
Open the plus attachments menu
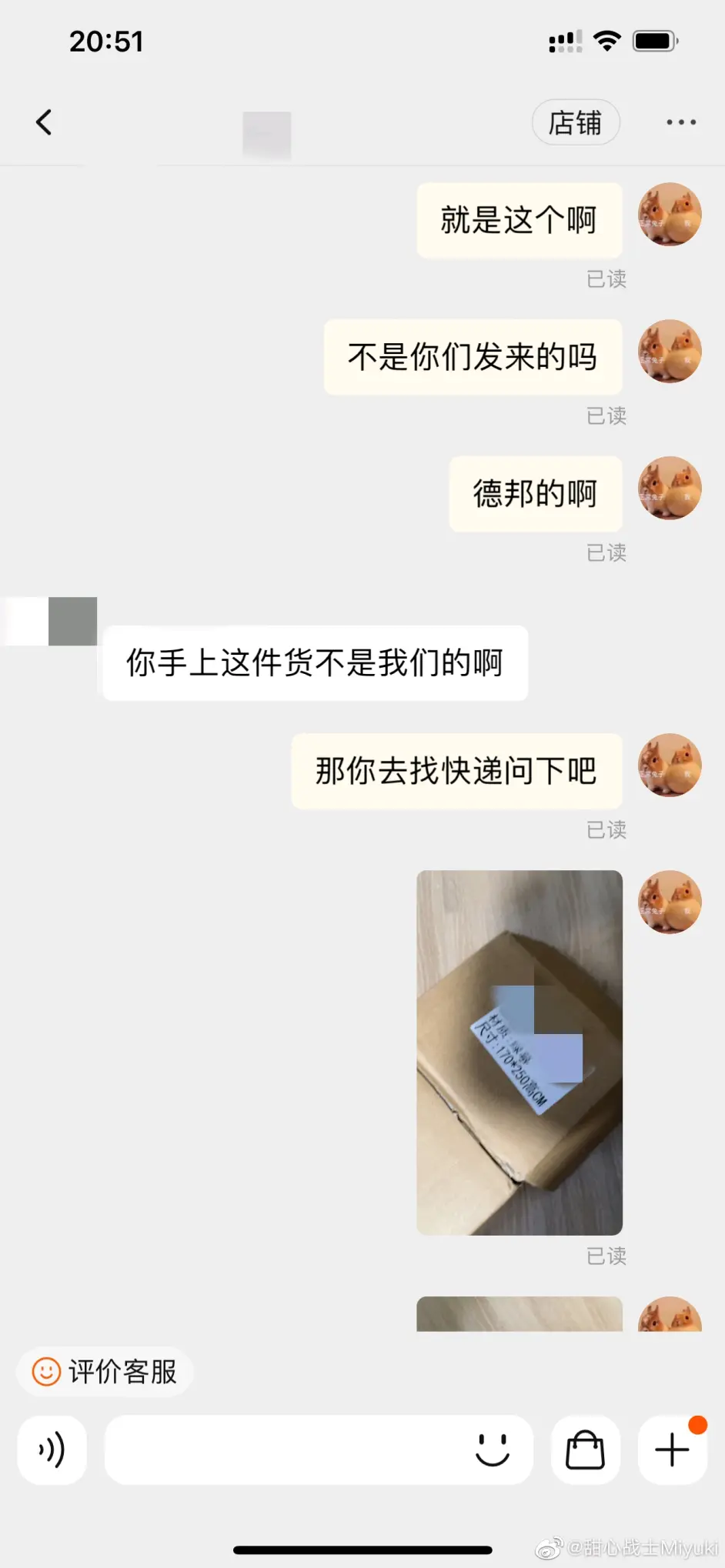(x=672, y=1450)
